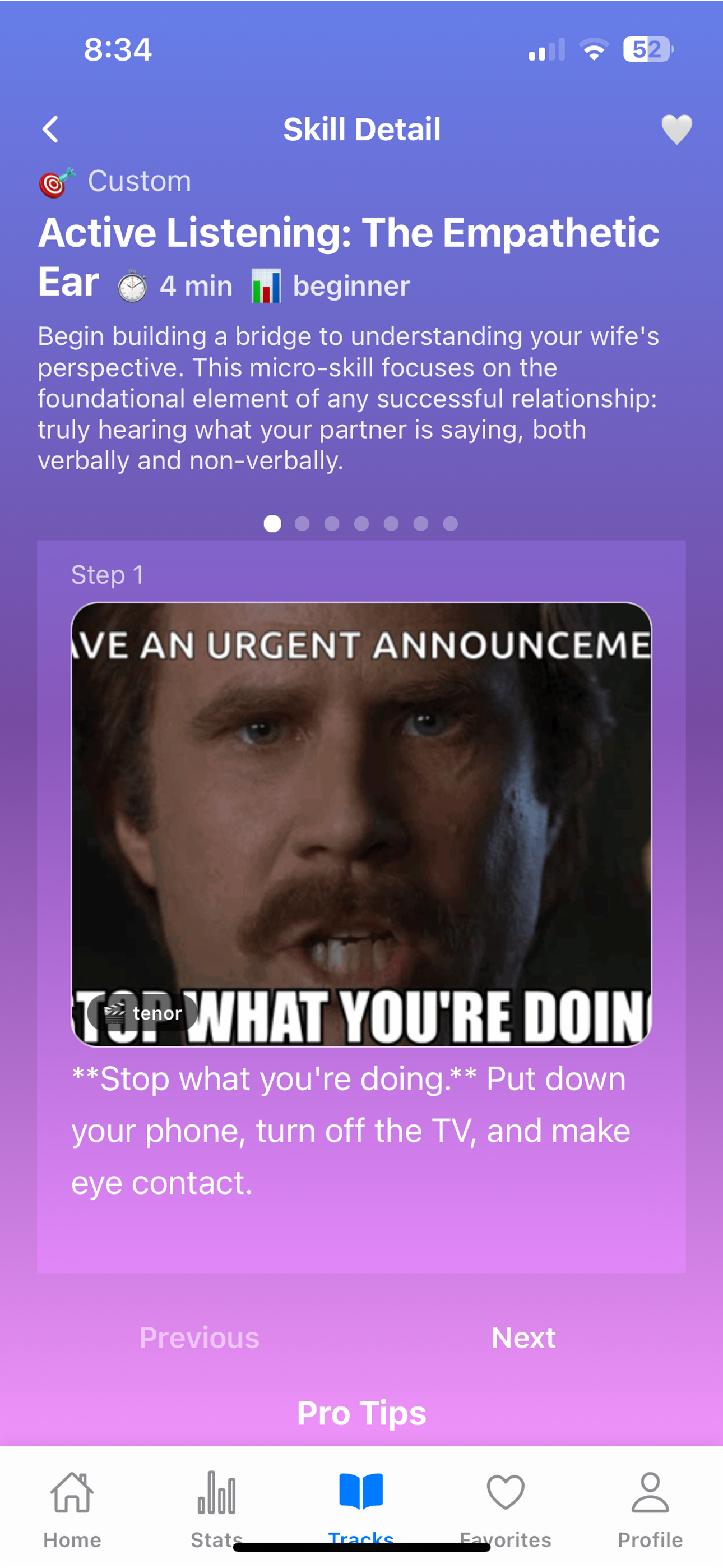This screenshot has height=1568, width=723.
Task: Switch to the Profile tab
Action: (x=650, y=1507)
